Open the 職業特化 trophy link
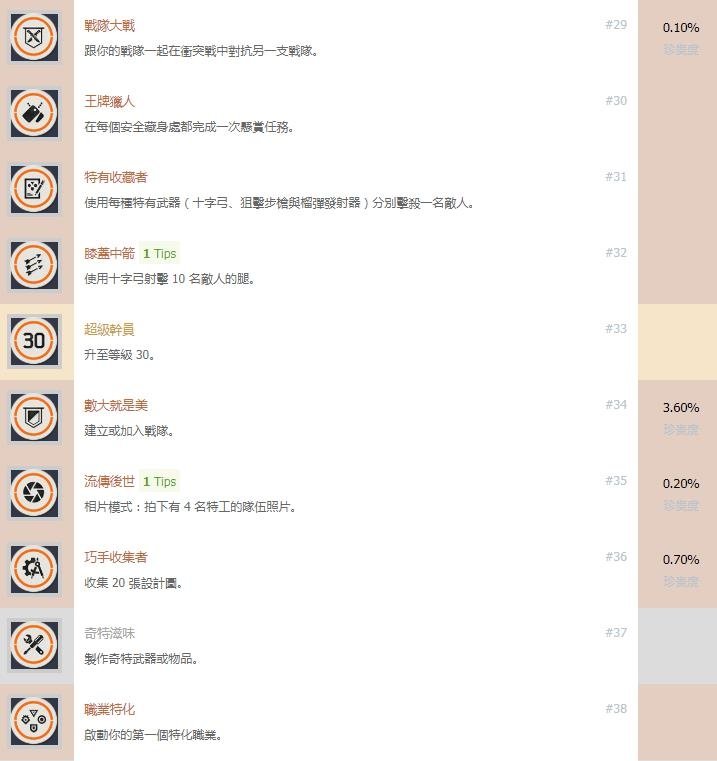The image size is (717, 761). [x=109, y=710]
